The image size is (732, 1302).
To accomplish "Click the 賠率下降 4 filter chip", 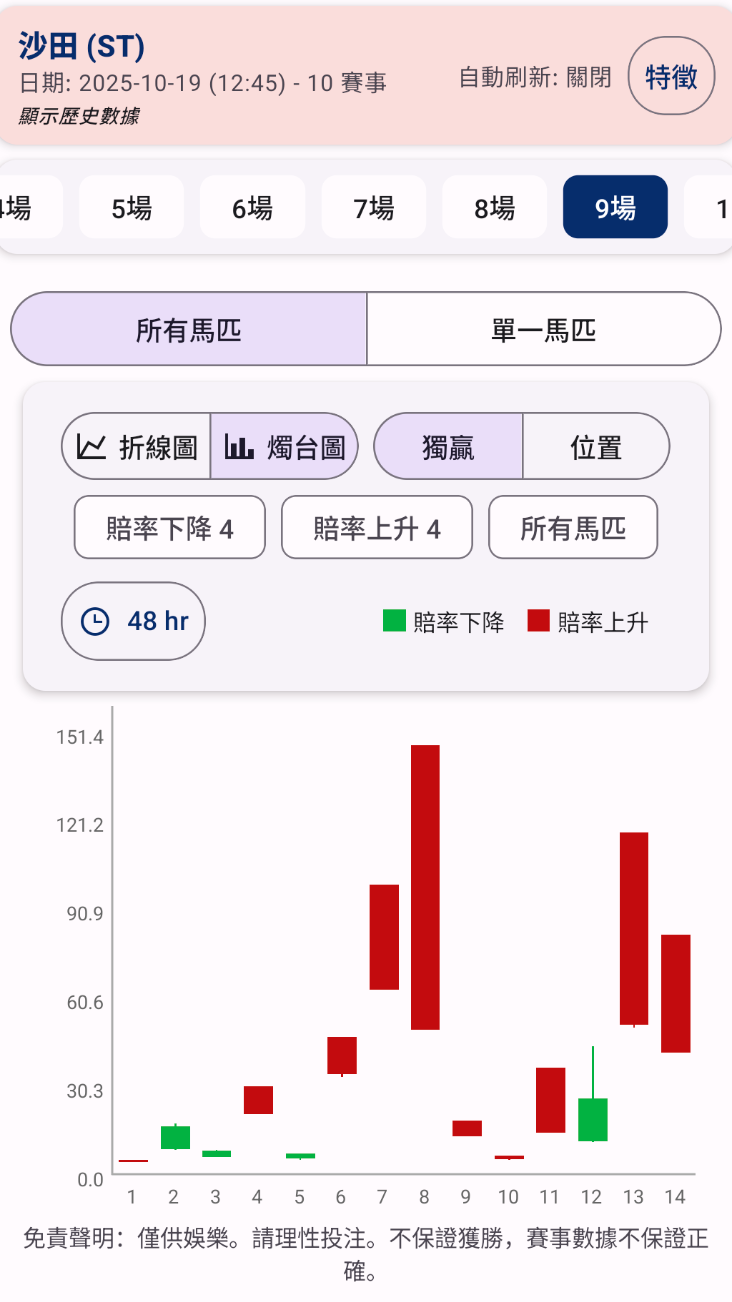I will tap(169, 527).
